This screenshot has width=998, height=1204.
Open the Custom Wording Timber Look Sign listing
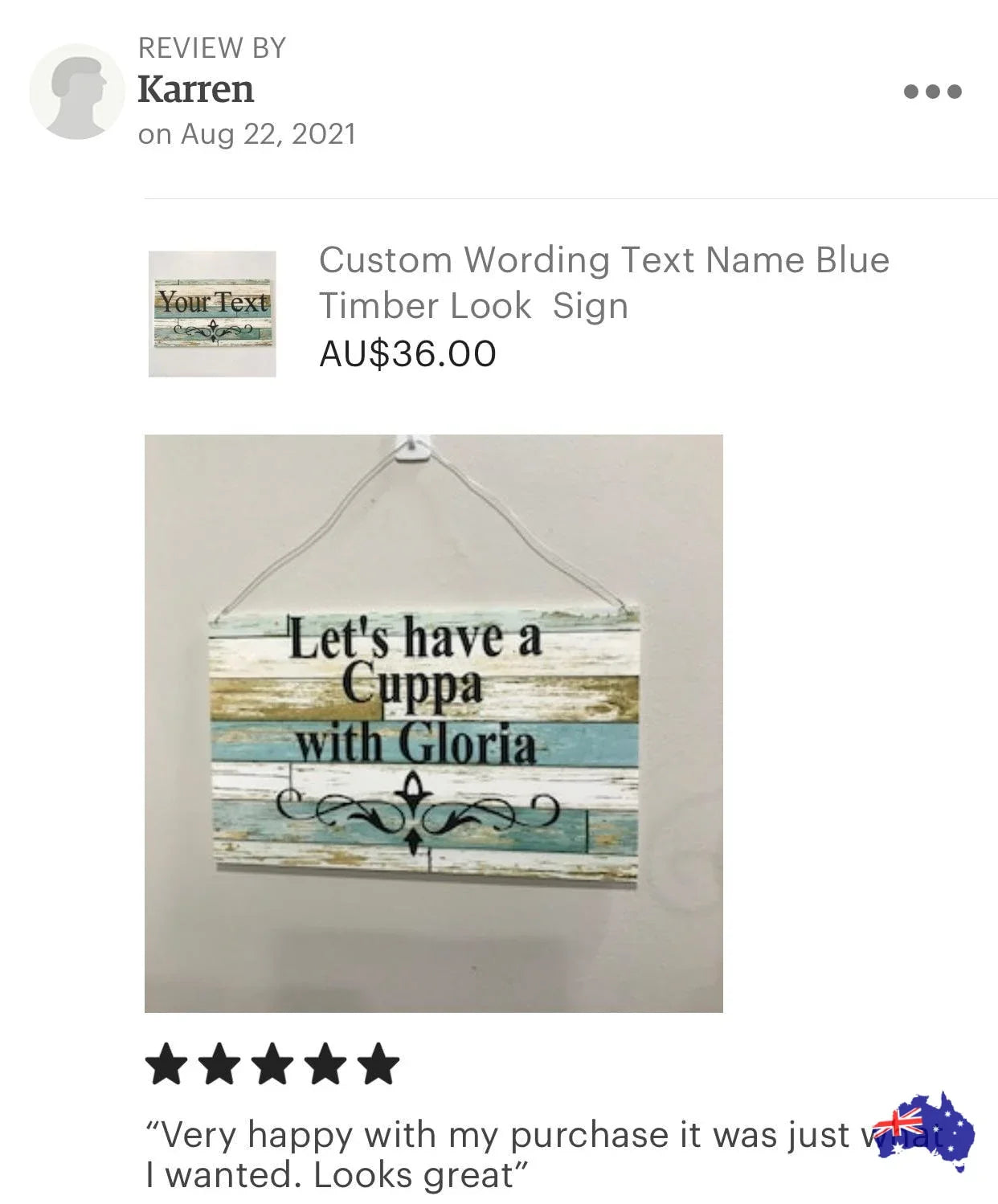point(603,283)
